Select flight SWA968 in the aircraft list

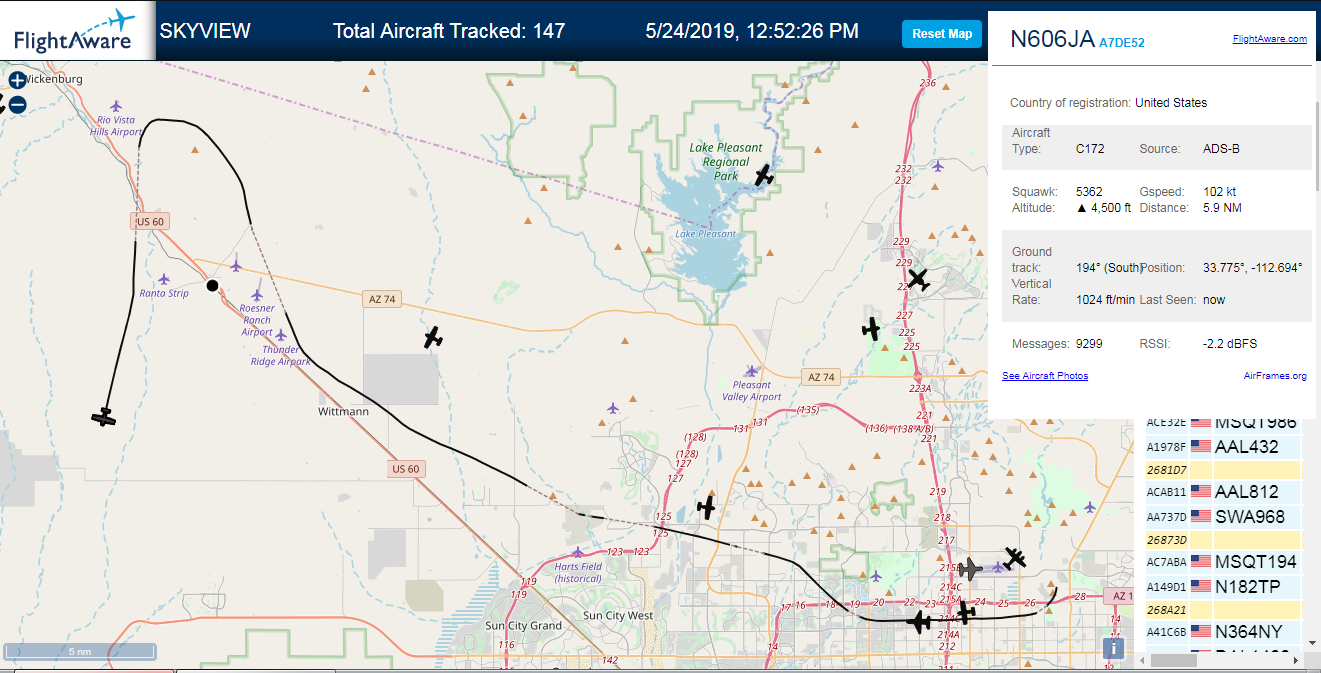1223,516
